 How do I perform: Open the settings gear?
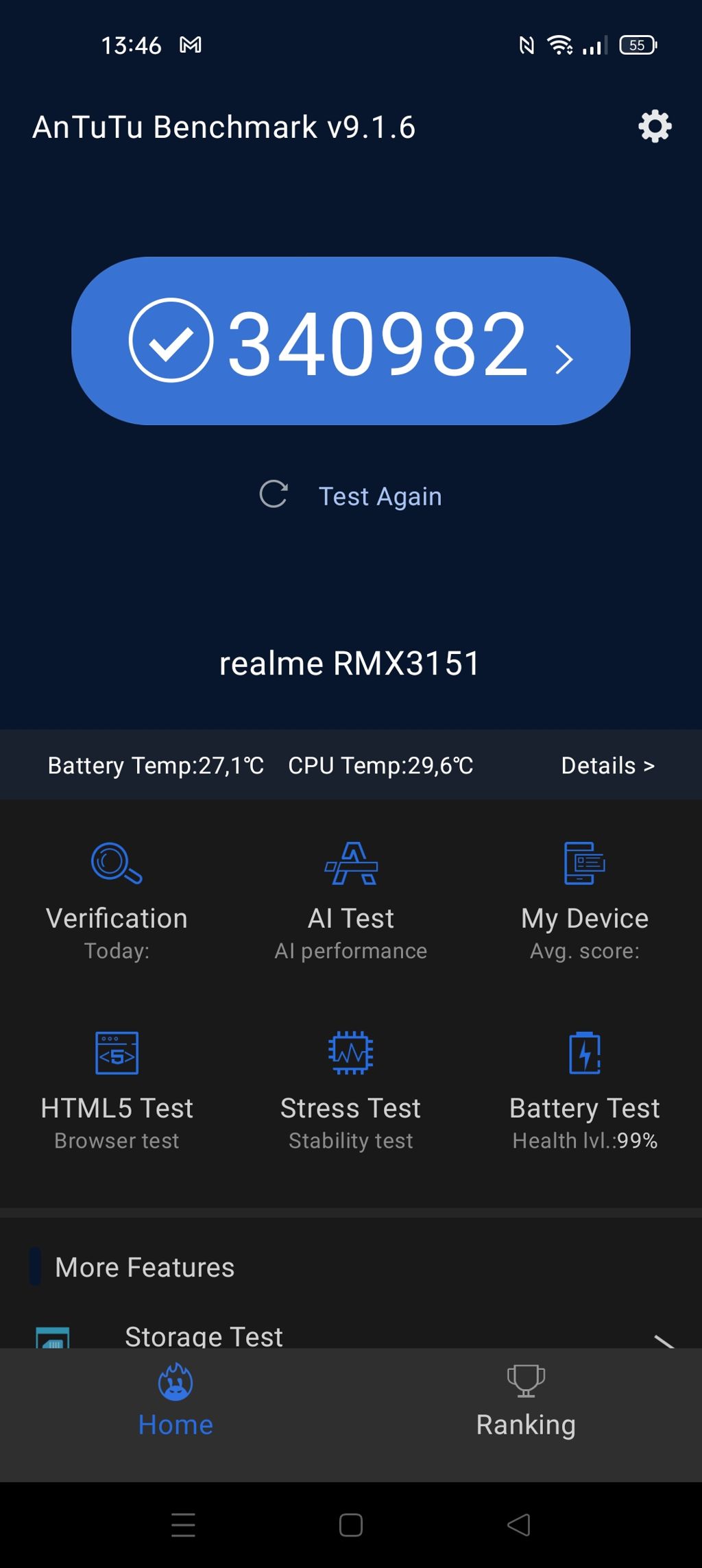click(655, 127)
